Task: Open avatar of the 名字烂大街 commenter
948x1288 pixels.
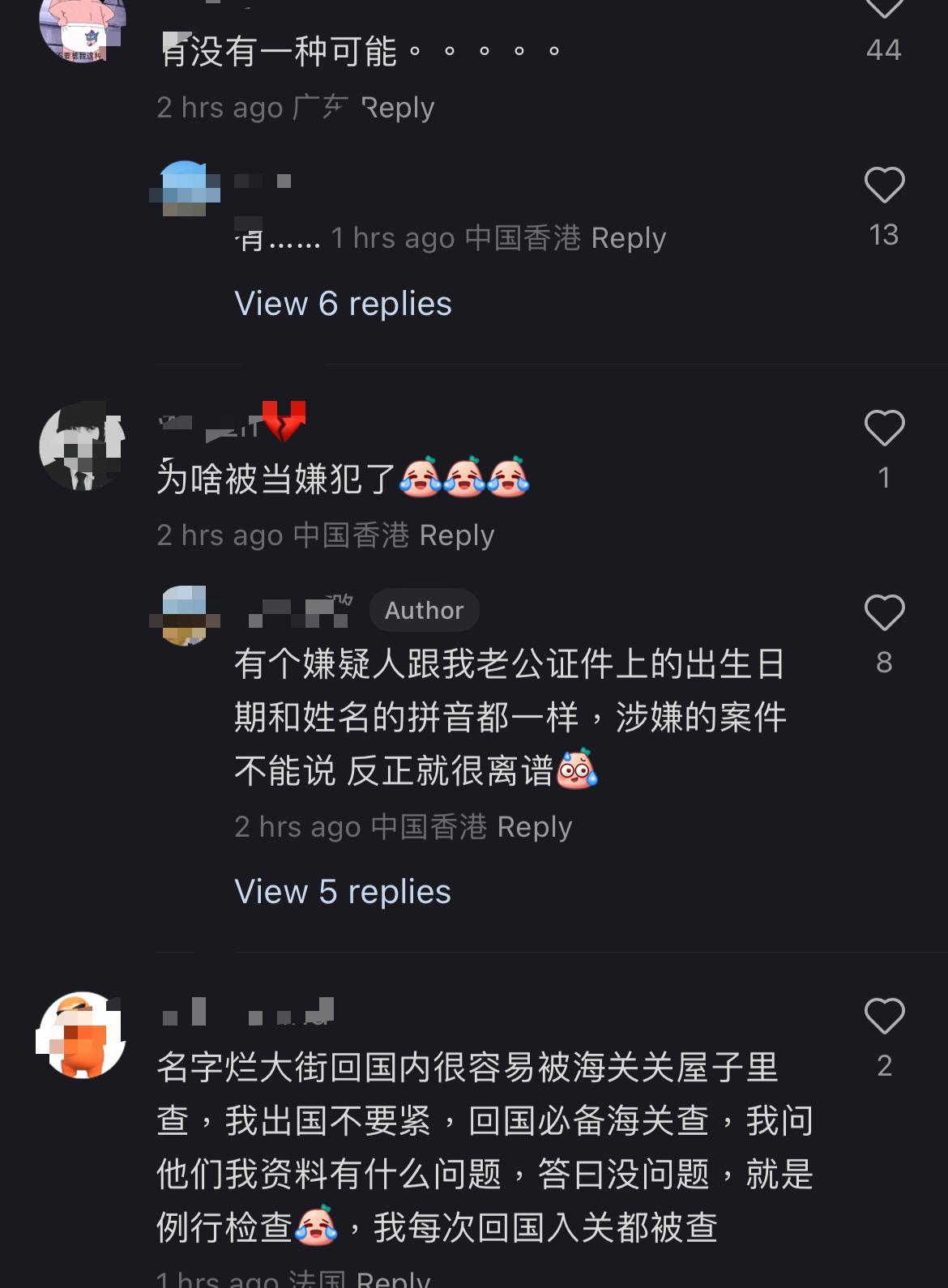Action: [81, 1034]
